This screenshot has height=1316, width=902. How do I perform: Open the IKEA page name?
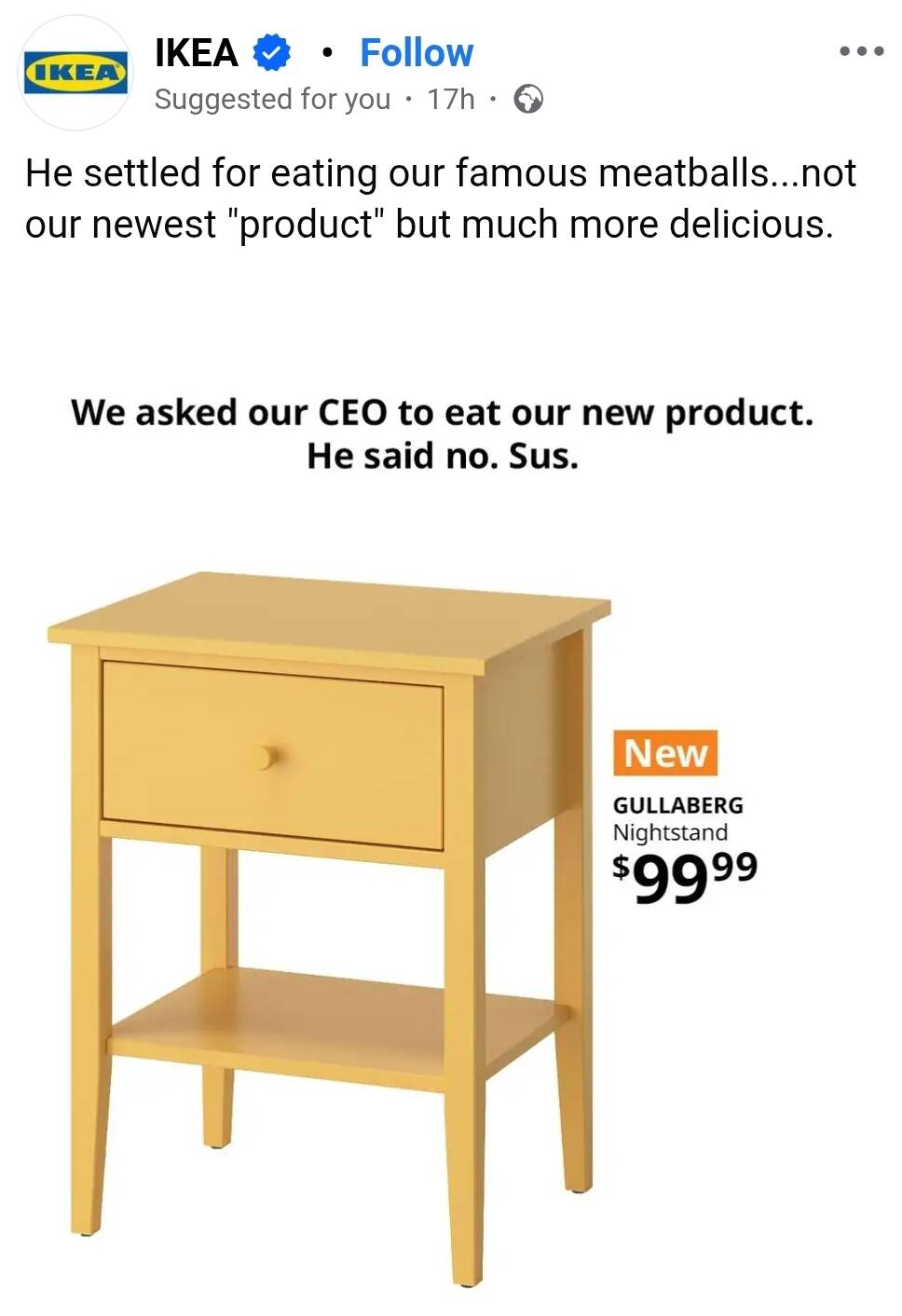[197, 53]
